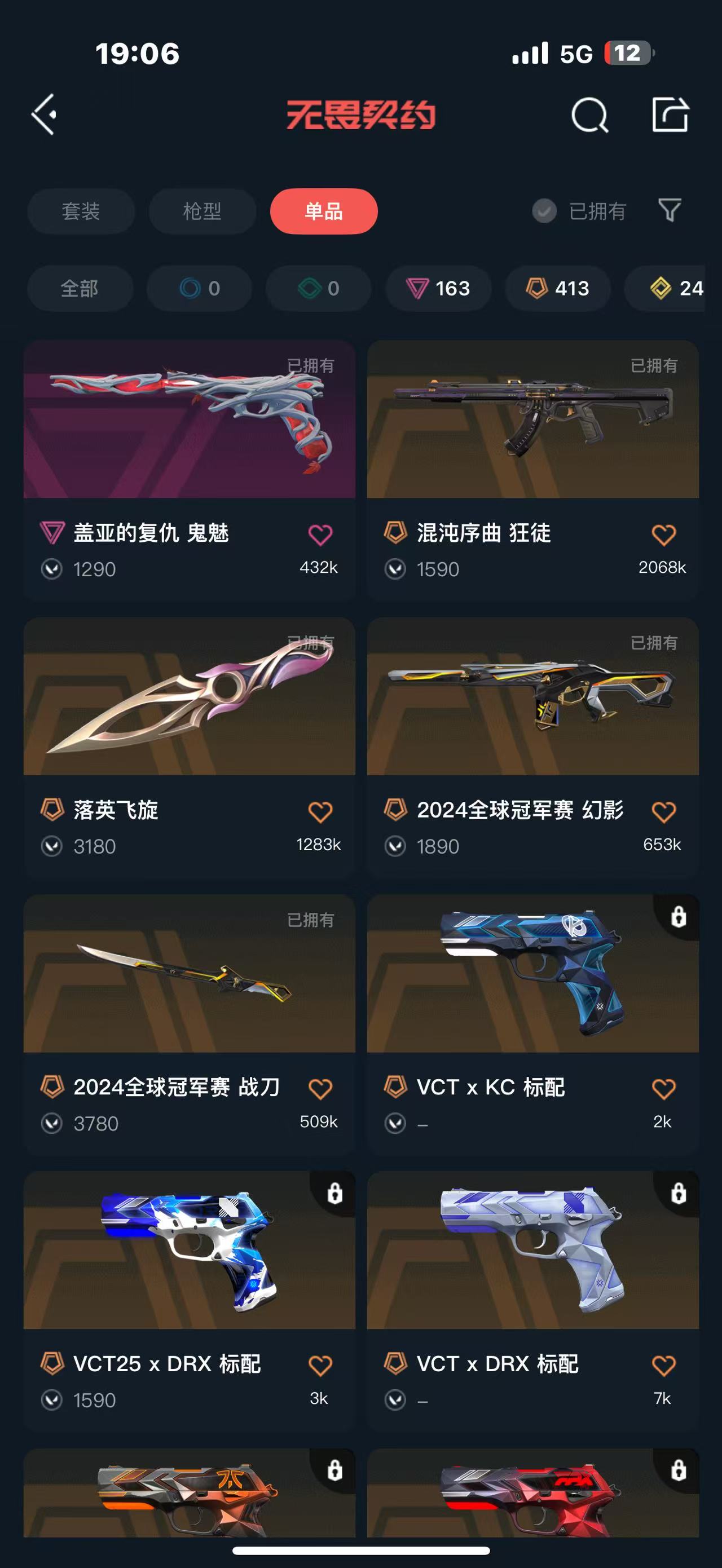Select the 全部 rarity chip
Viewport: 722px width, 1568px height.
(x=80, y=289)
